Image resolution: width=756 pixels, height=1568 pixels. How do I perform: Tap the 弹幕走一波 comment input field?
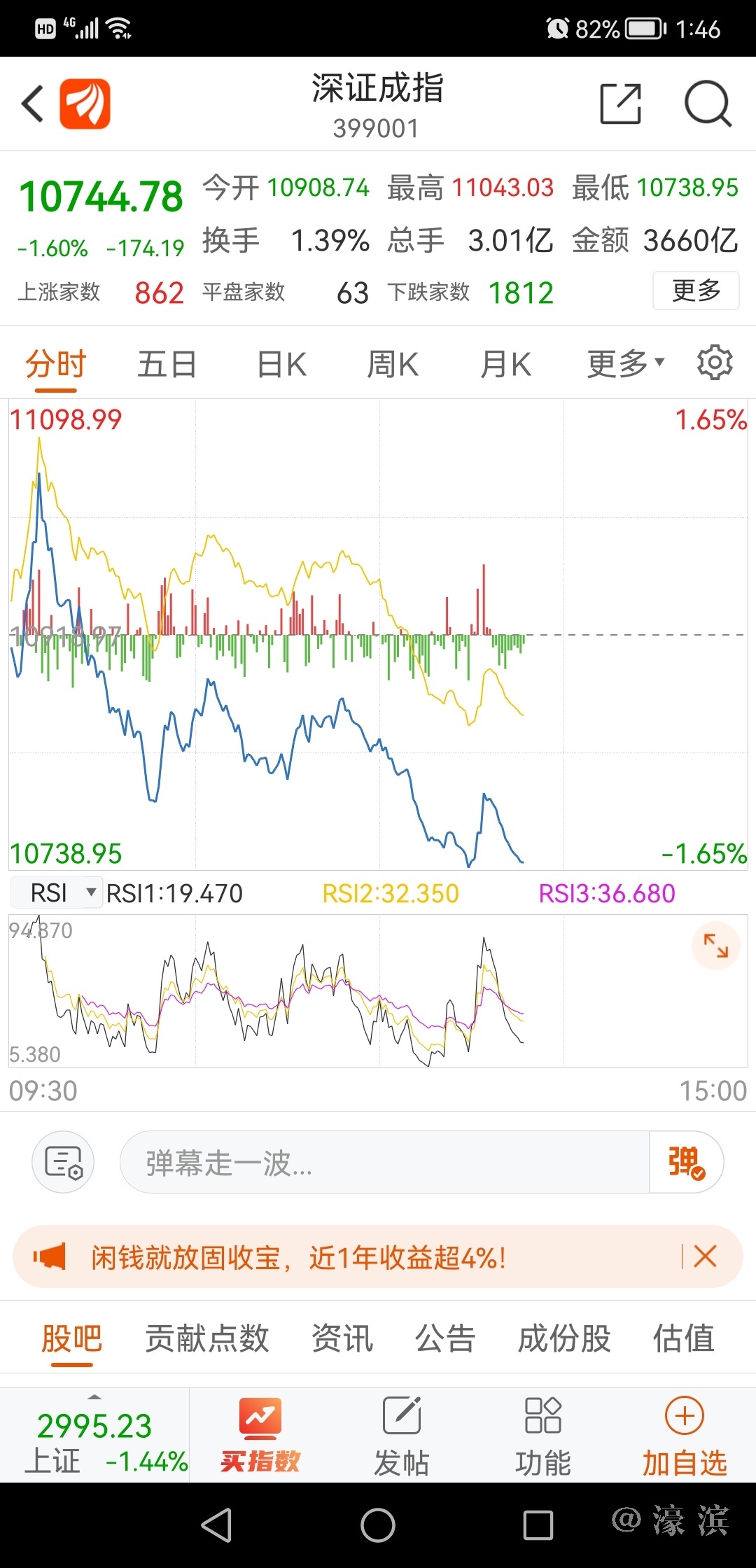tap(384, 1163)
